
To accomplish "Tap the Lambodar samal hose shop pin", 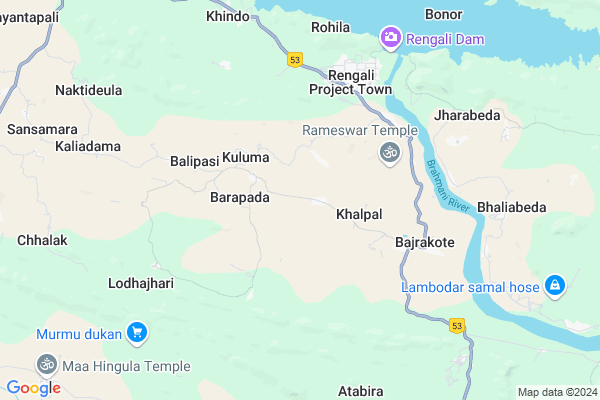I will click(x=557, y=288).
